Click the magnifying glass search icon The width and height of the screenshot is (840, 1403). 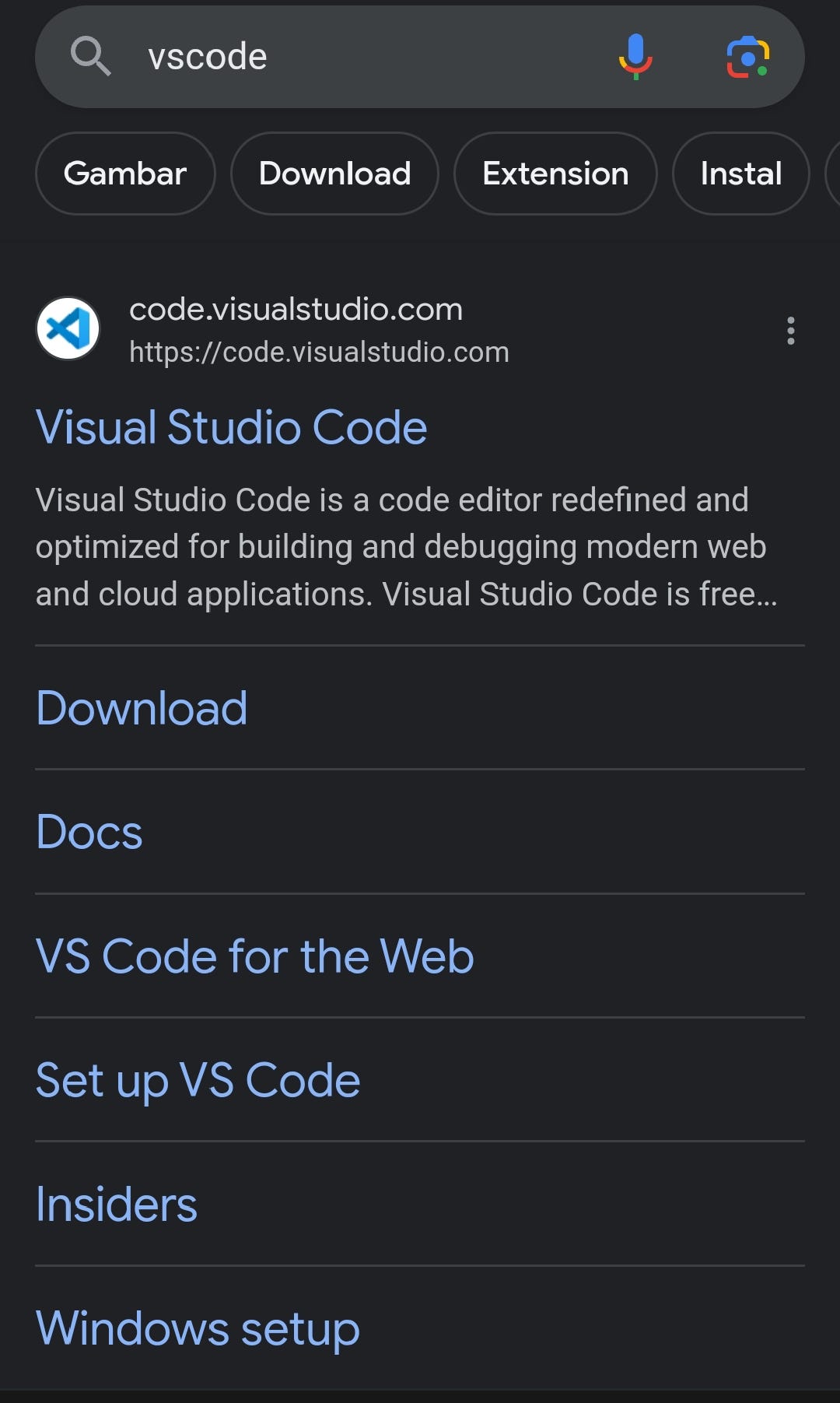[x=91, y=55]
